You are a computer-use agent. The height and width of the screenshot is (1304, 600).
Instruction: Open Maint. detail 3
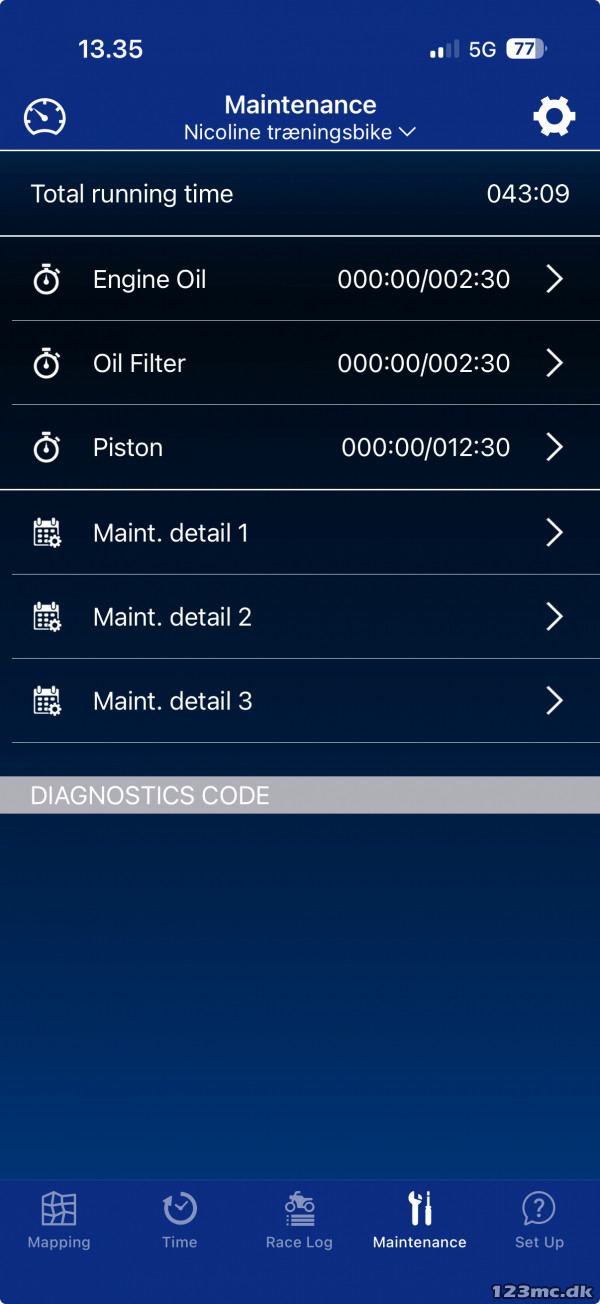pos(300,701)
